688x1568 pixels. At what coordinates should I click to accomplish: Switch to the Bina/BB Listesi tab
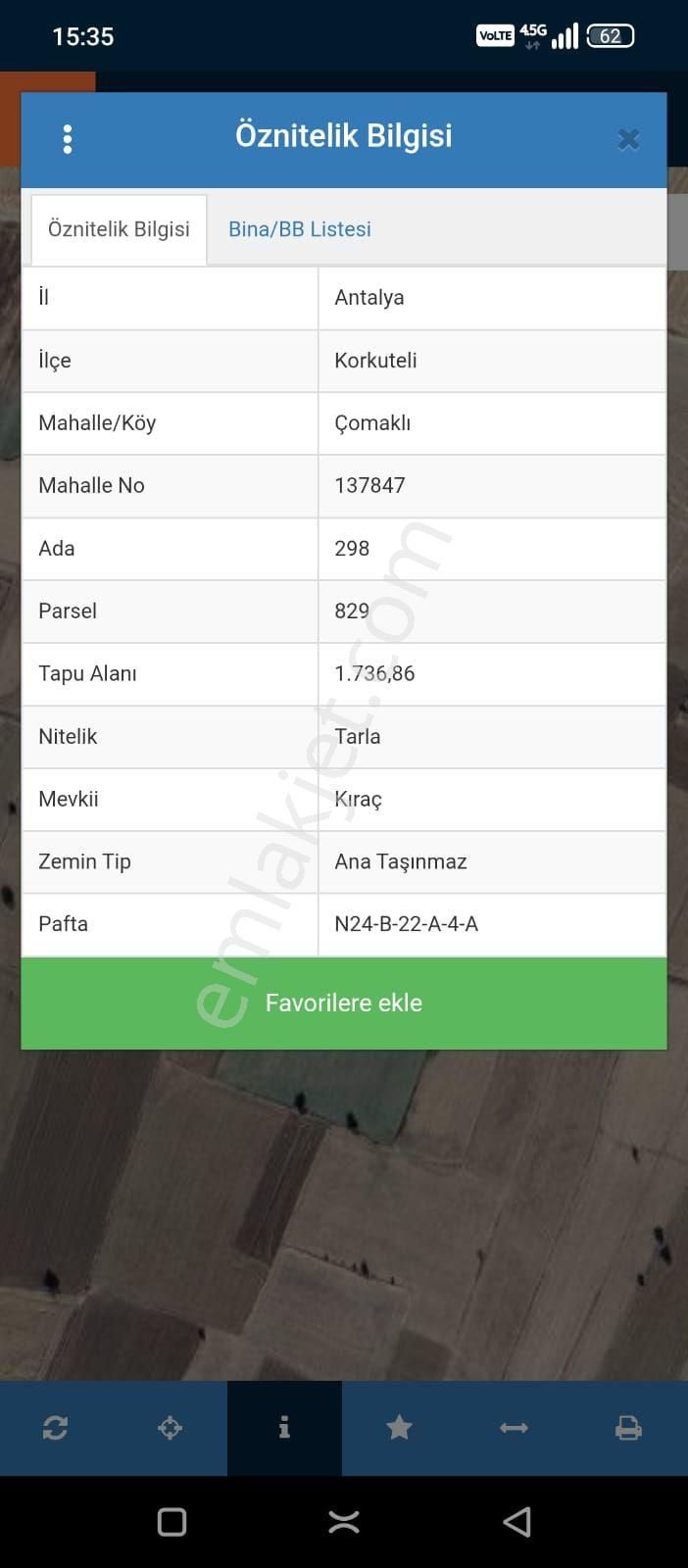(x=300, y=229)
